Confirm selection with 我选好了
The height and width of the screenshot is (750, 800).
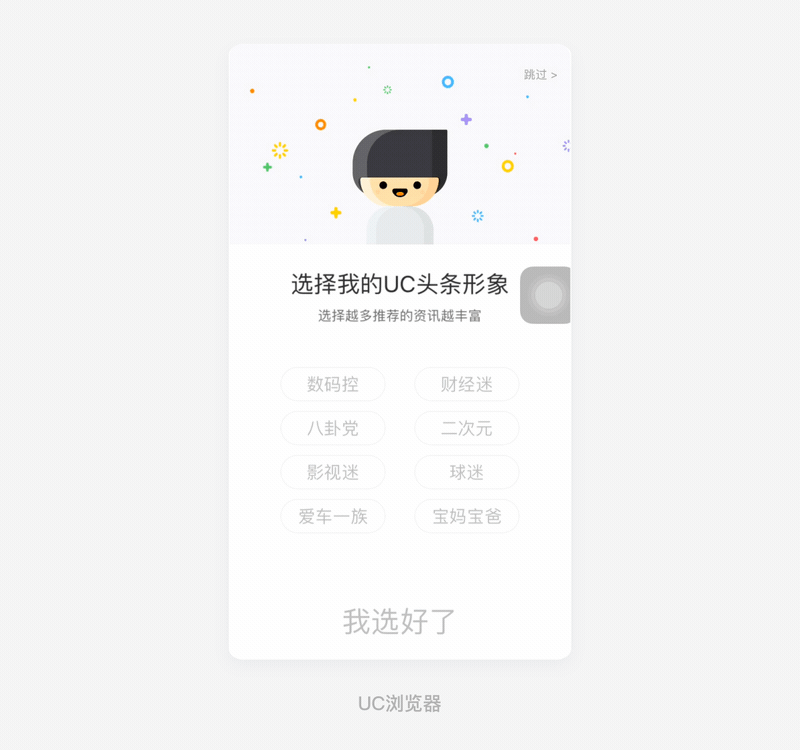[400, 621]
